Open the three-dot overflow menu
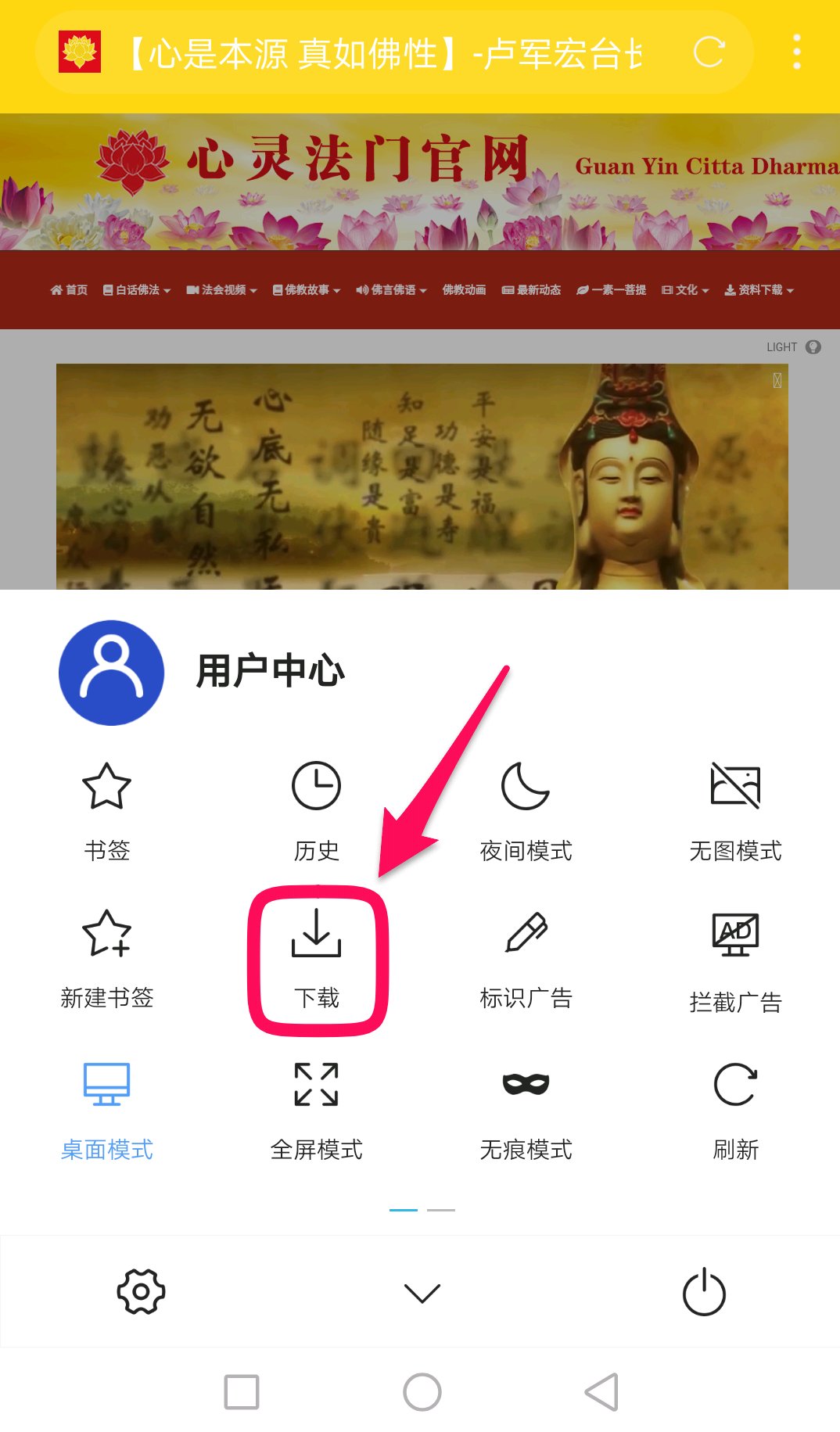The height and width of the screenshot is (1432, 840). coord(797,52)
